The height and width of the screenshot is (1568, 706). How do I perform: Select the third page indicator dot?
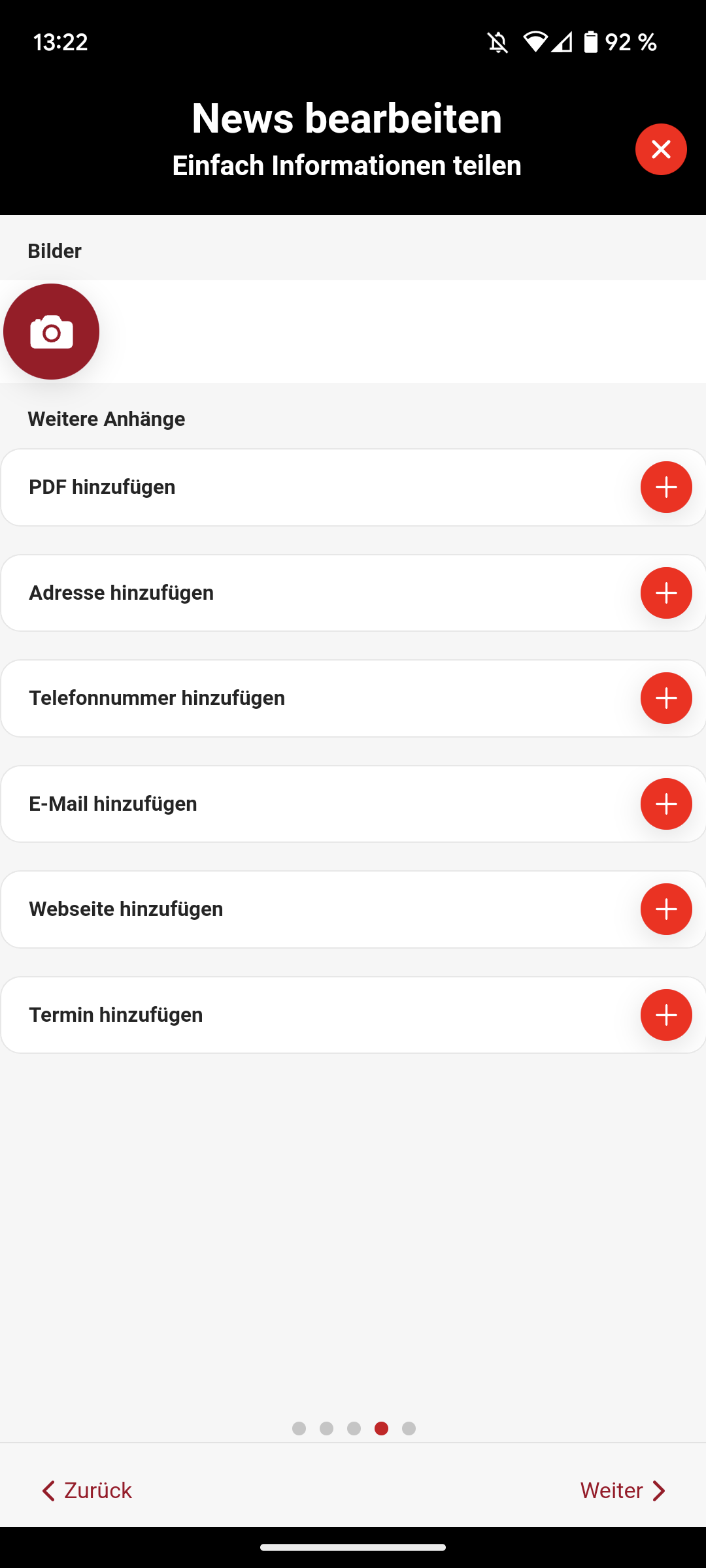[354, 1428]
